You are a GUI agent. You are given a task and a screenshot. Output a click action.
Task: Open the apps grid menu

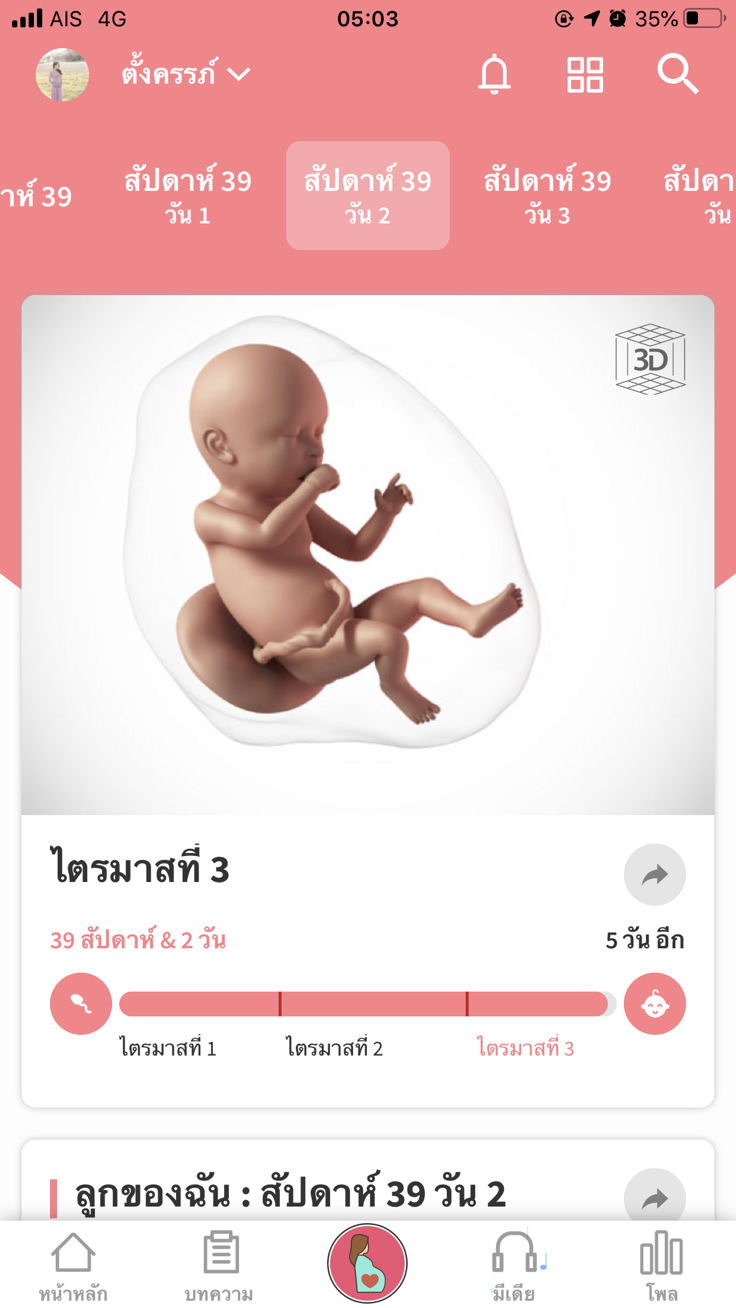tap(586, 74)
